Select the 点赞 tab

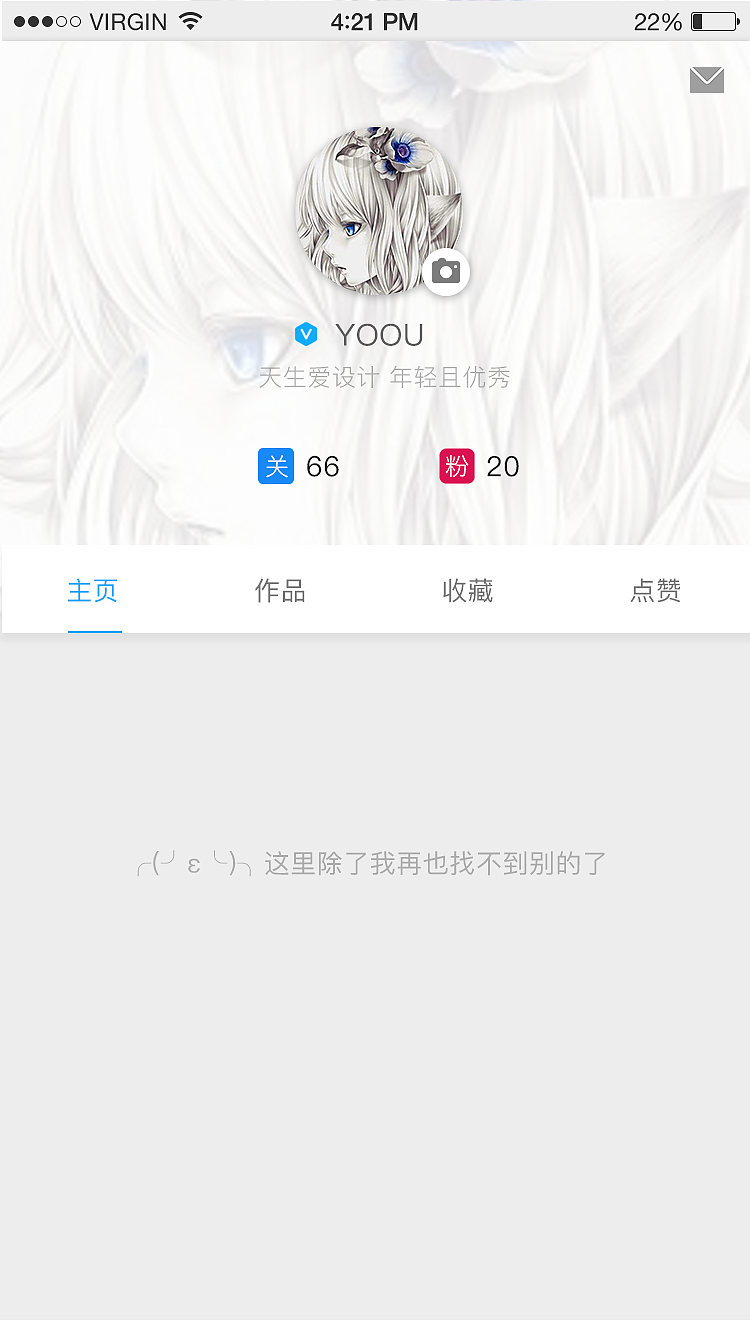point(656,590)
